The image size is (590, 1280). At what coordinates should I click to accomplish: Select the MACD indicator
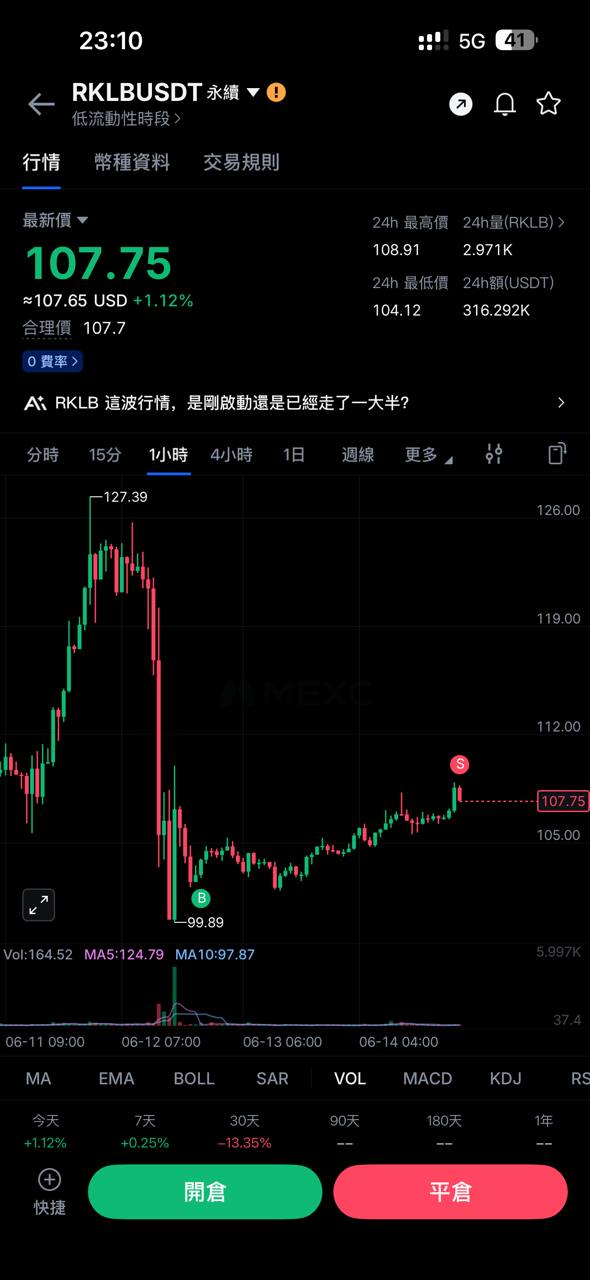coord(427,1079)
